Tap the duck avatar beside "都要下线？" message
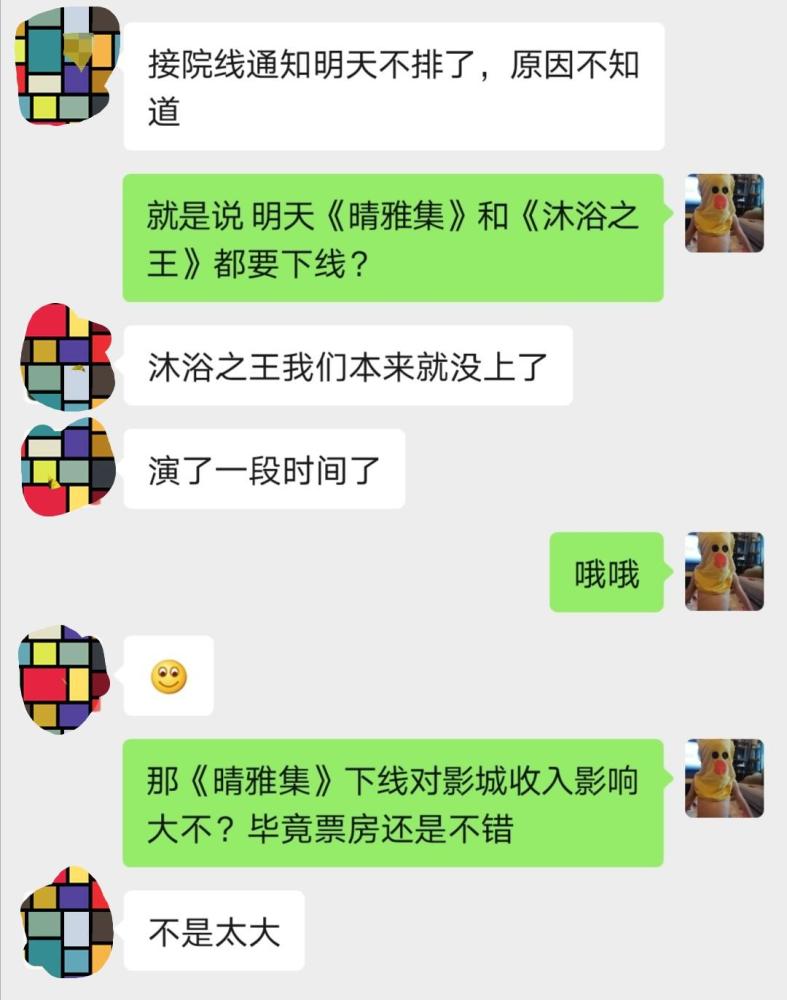787x1000 pixels. 723,212
